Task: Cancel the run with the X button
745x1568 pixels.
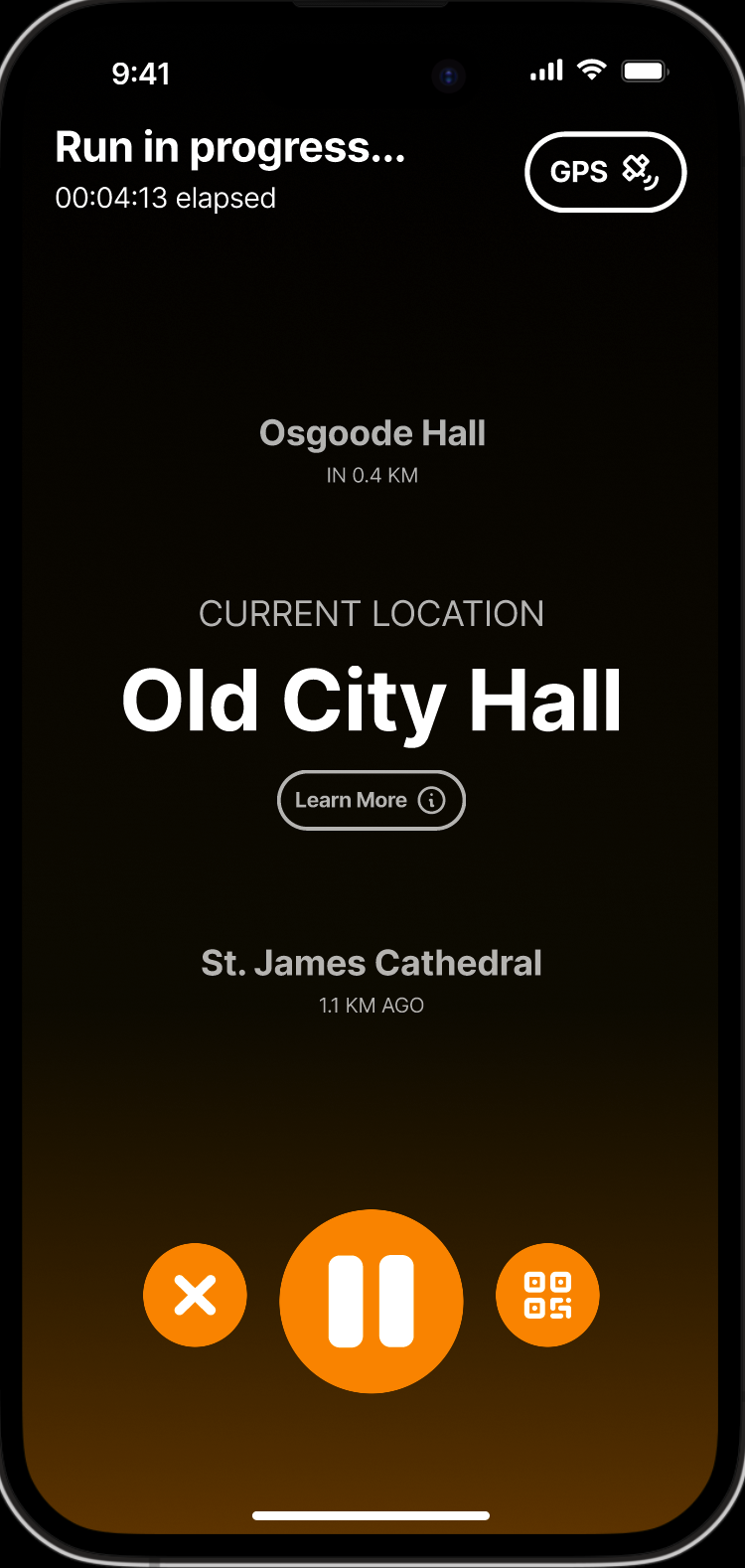Action: (x=195, y=1296)
